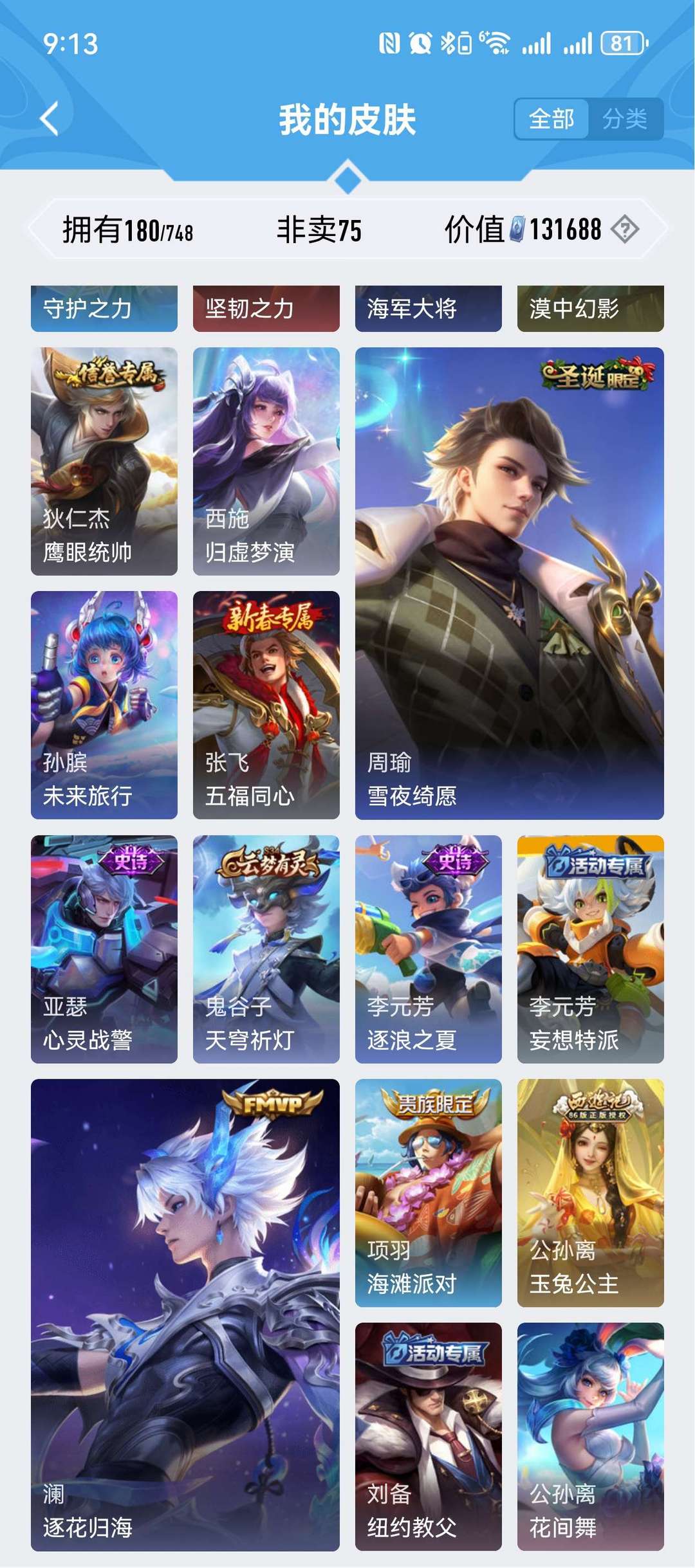
Task: Open the 刘备 纽约教父 skin card
Action: pyautogui.click(x=428, y=1436)
